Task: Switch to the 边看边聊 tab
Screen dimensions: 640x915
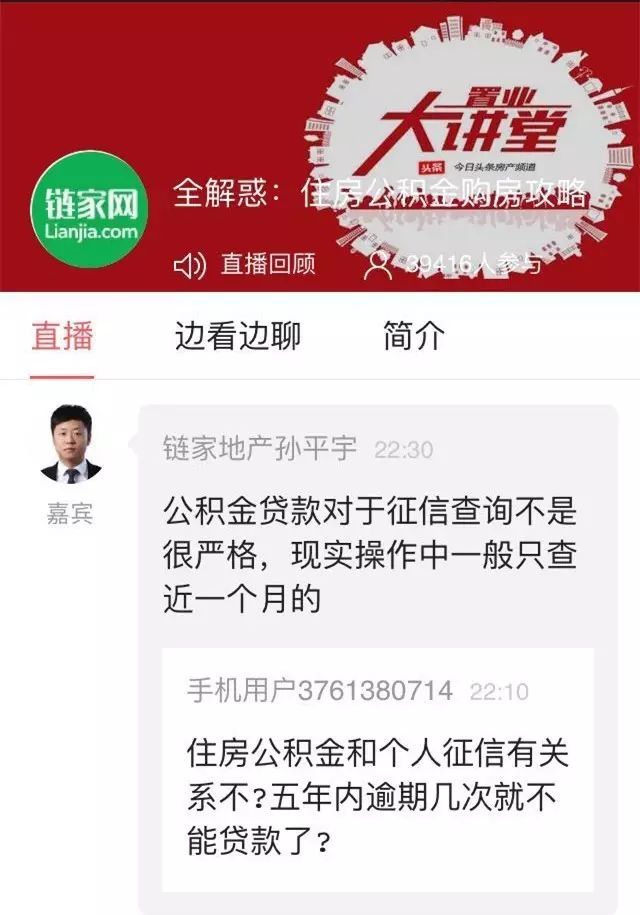Action: pyautogui.click(x=237, y=336)
